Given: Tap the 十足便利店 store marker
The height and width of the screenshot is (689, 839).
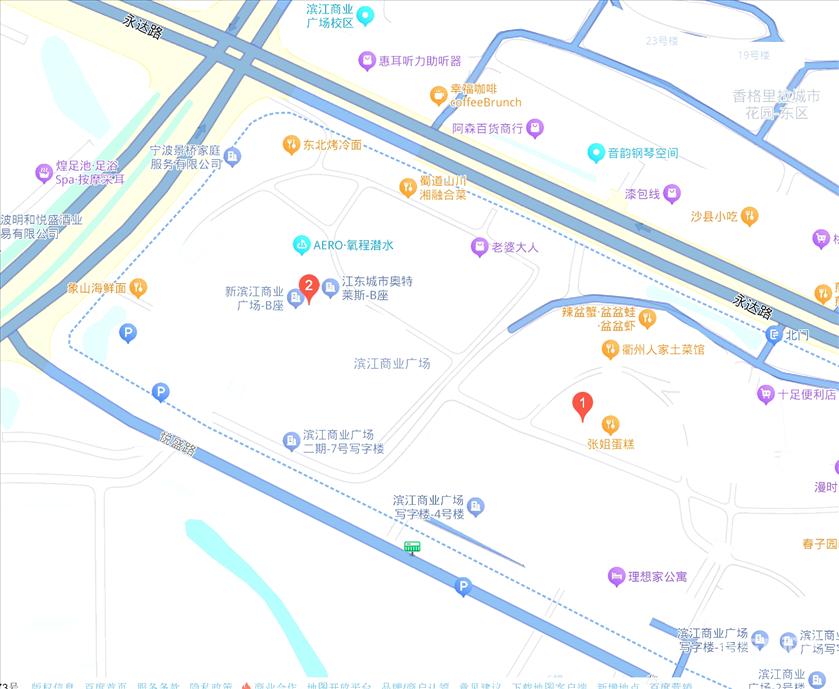Looking at the screenshot, I should (x=766, y=394).
